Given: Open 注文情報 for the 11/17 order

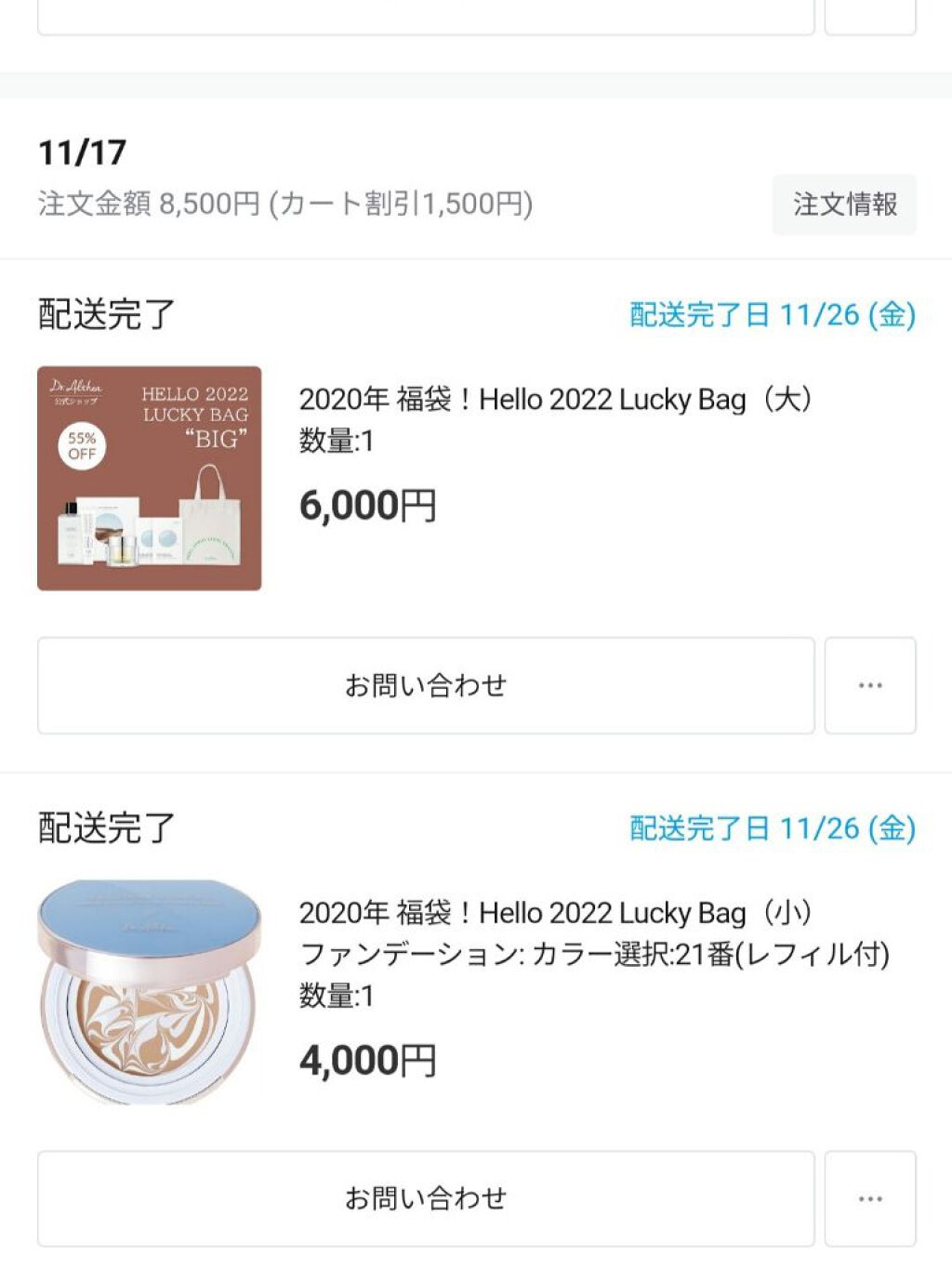Looking at the screenshot, I should pyautogui.click(x=843, y=205).
